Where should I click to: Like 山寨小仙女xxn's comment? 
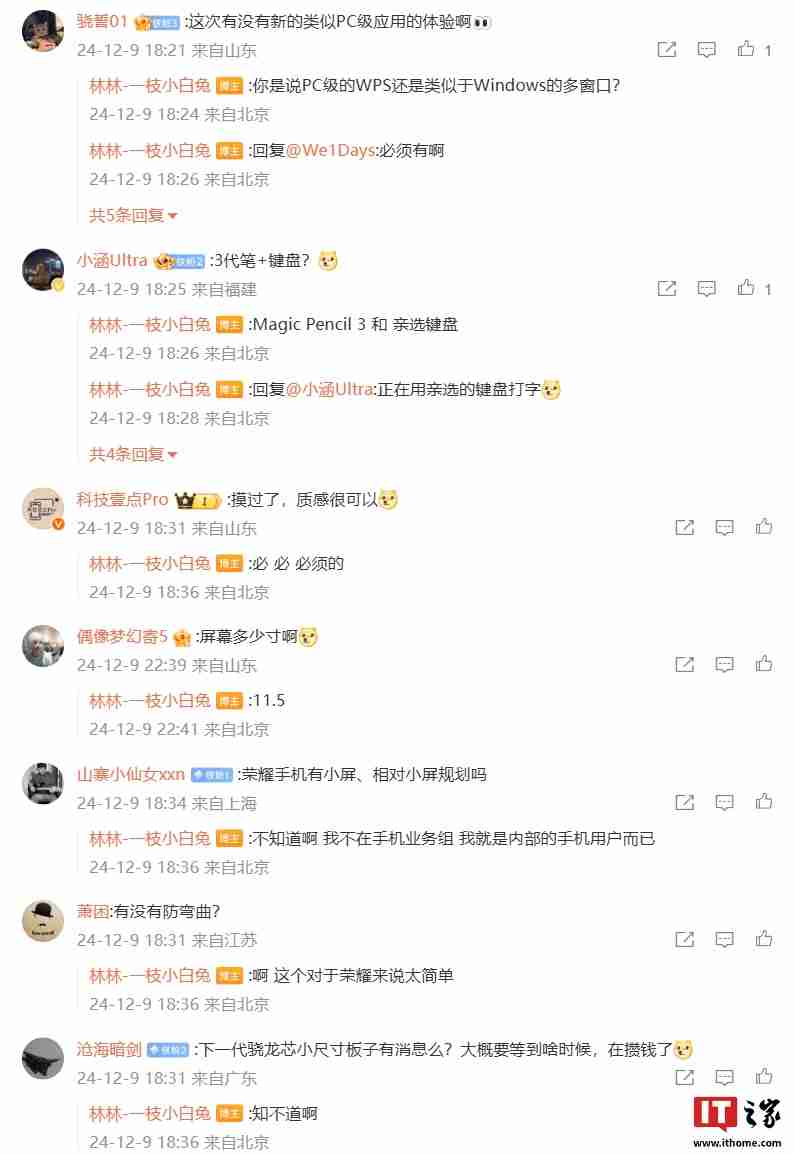pyautogui.click(x=763, y=801)
